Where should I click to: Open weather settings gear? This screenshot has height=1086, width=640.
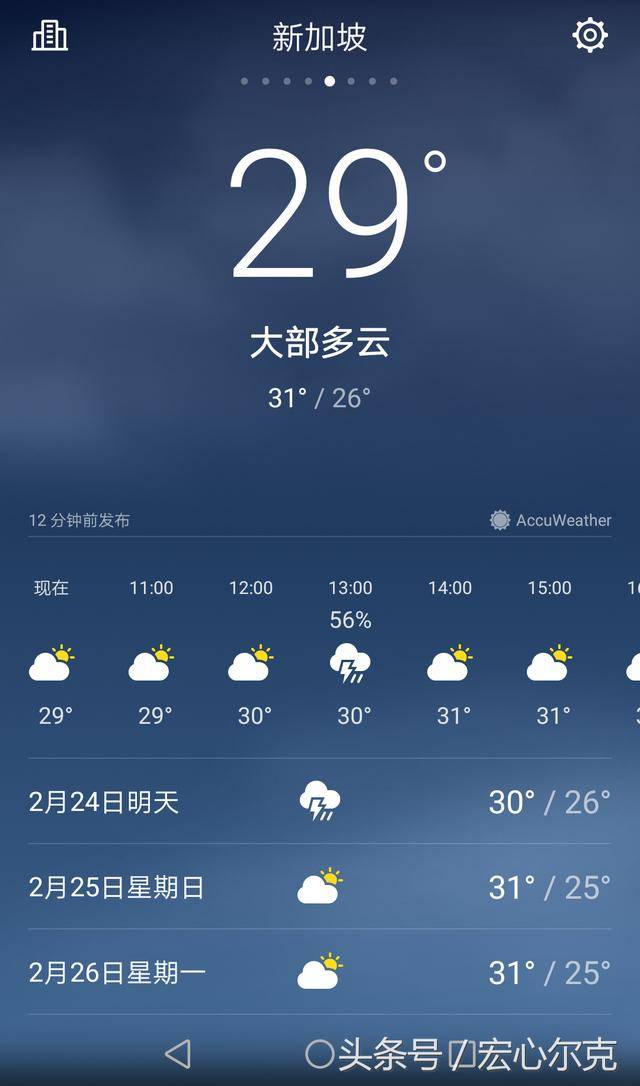pyautogui.click(x=590, y=36)
